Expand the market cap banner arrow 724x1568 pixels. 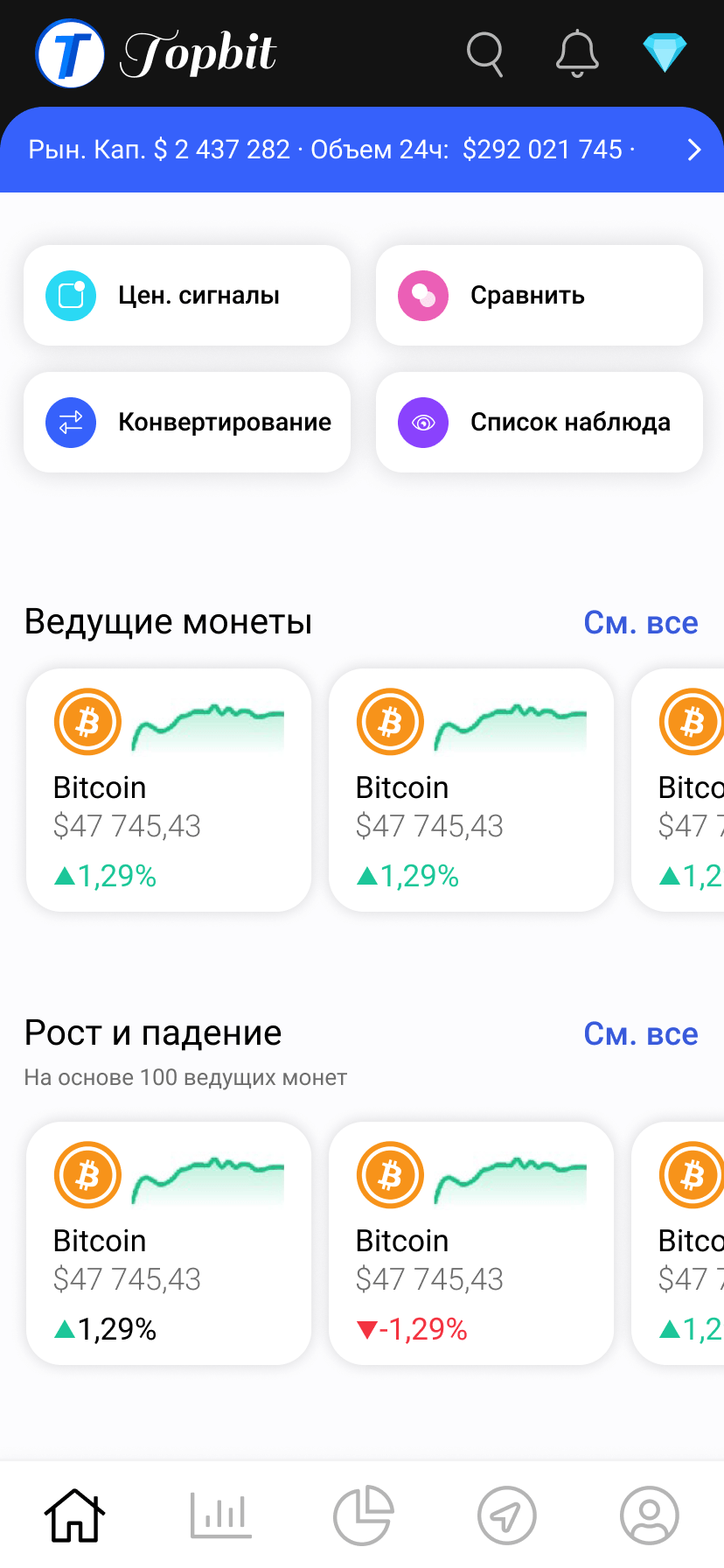pyautogui.click(x=694, y=150)
